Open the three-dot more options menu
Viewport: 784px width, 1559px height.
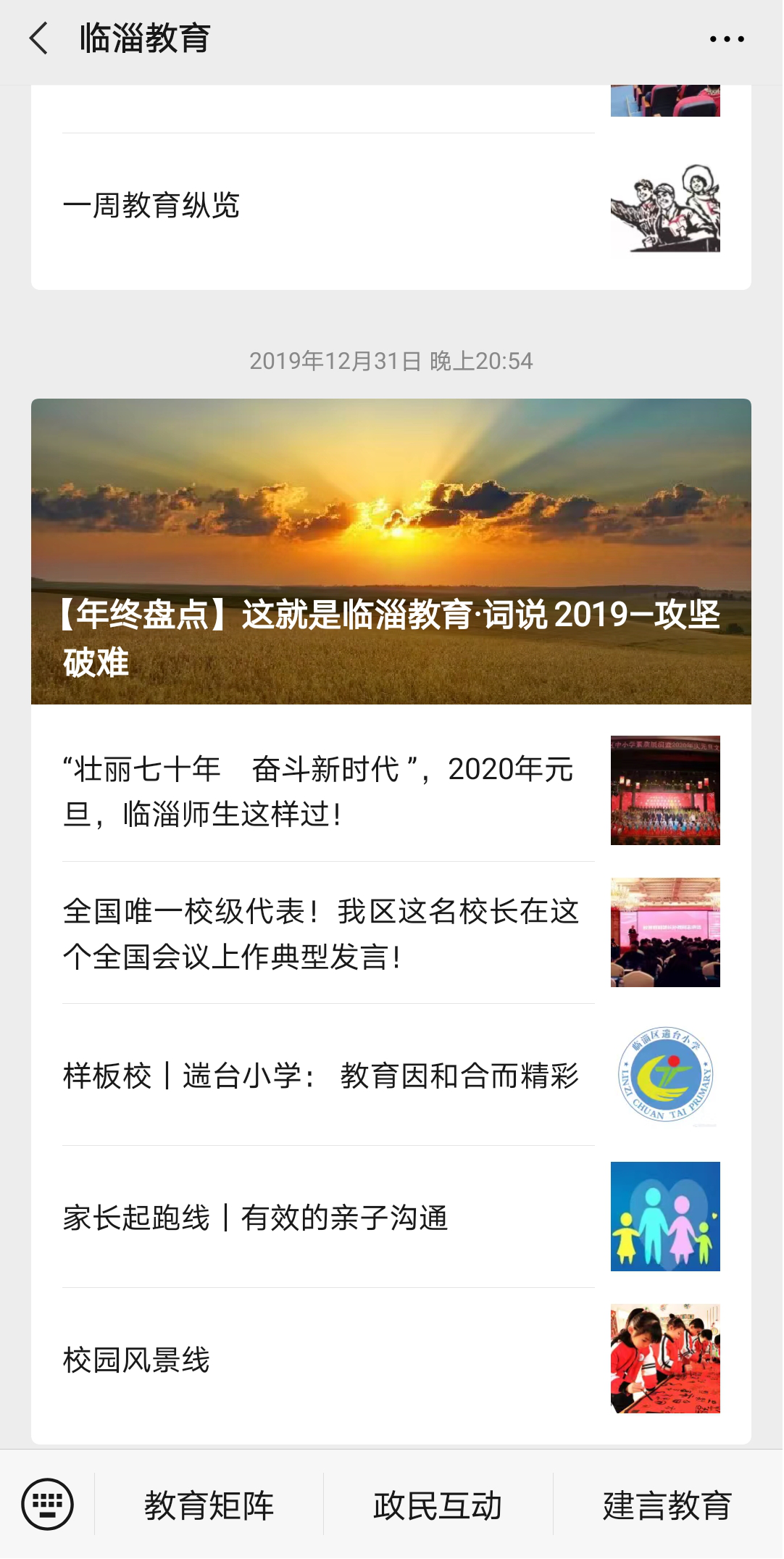pos(726,39)
